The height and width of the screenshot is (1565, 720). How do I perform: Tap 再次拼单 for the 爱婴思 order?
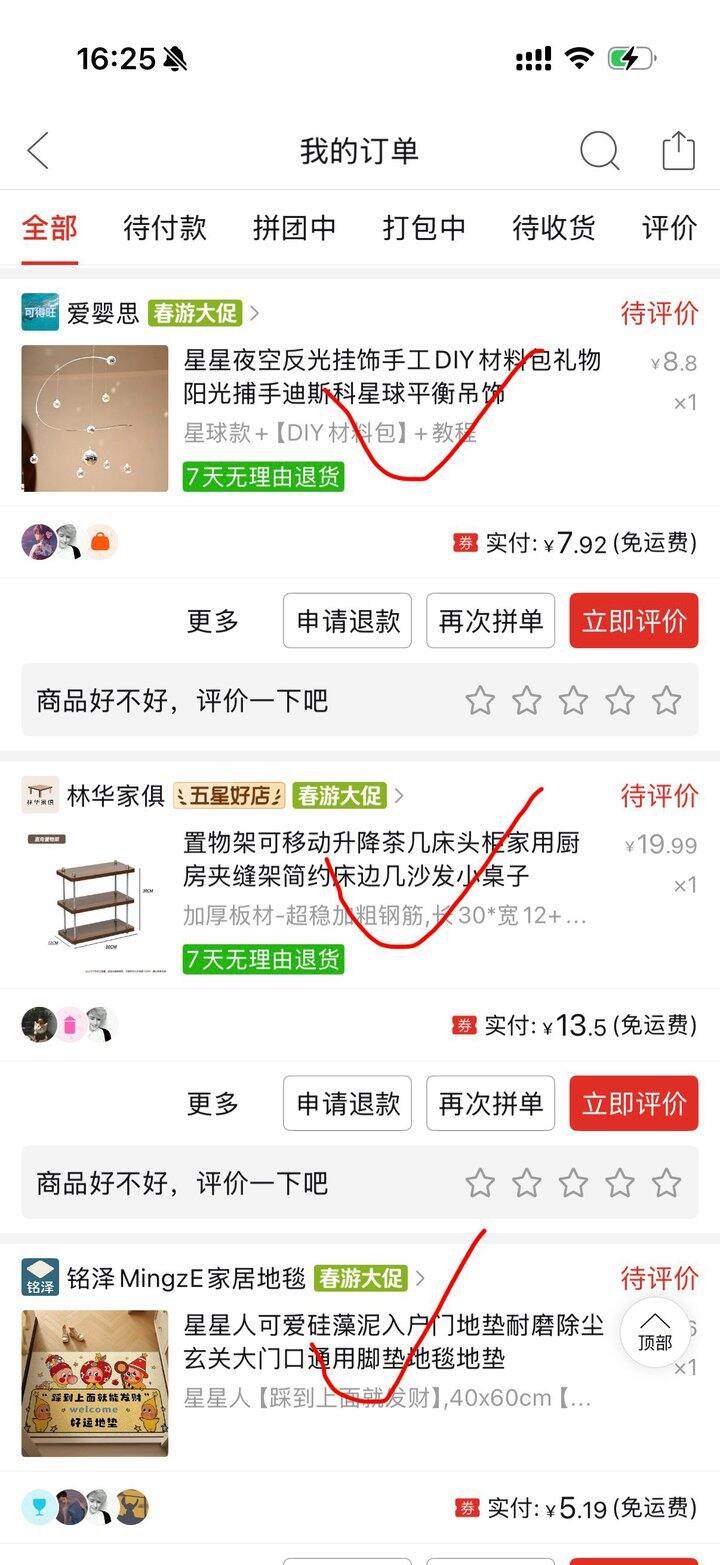(x=491, y=621)
